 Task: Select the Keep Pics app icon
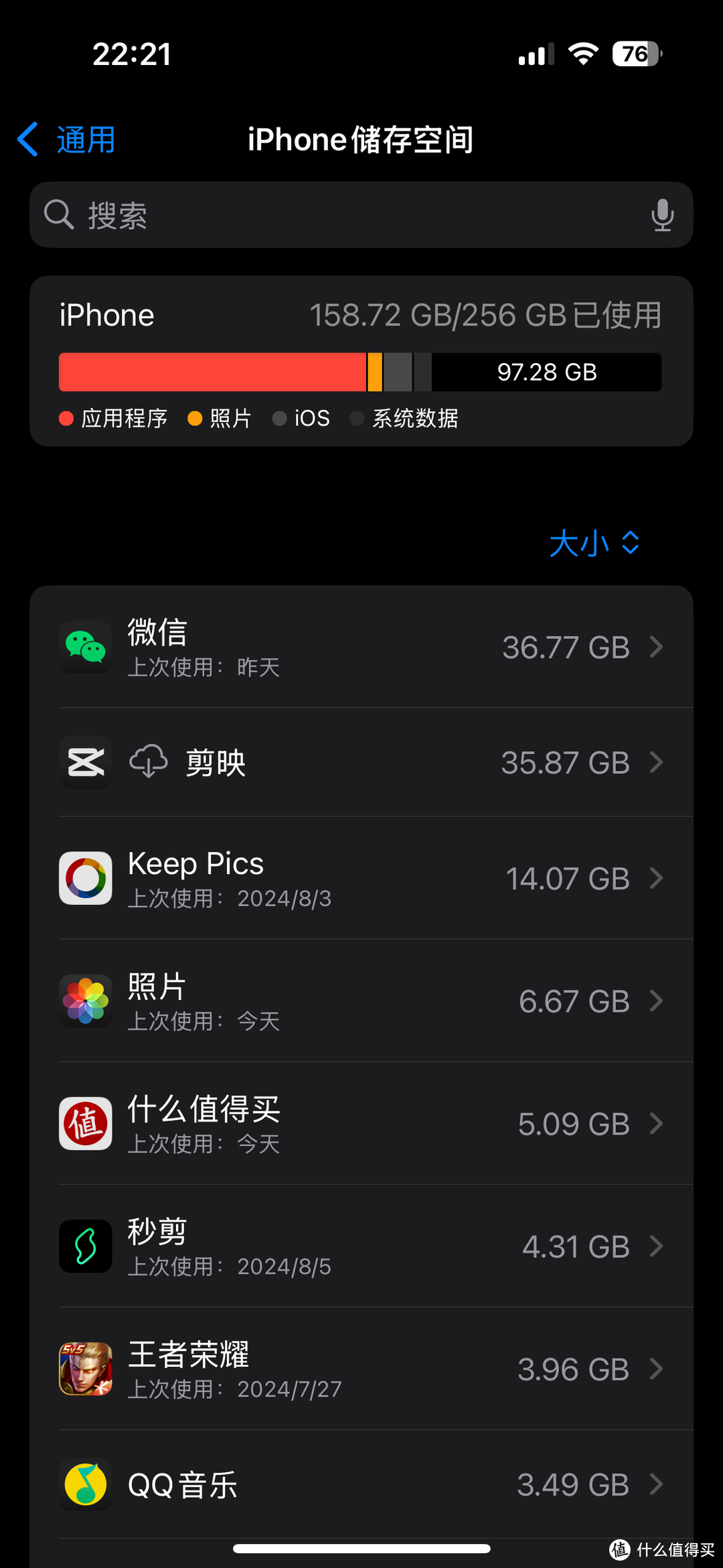click(x=85, y=879)
